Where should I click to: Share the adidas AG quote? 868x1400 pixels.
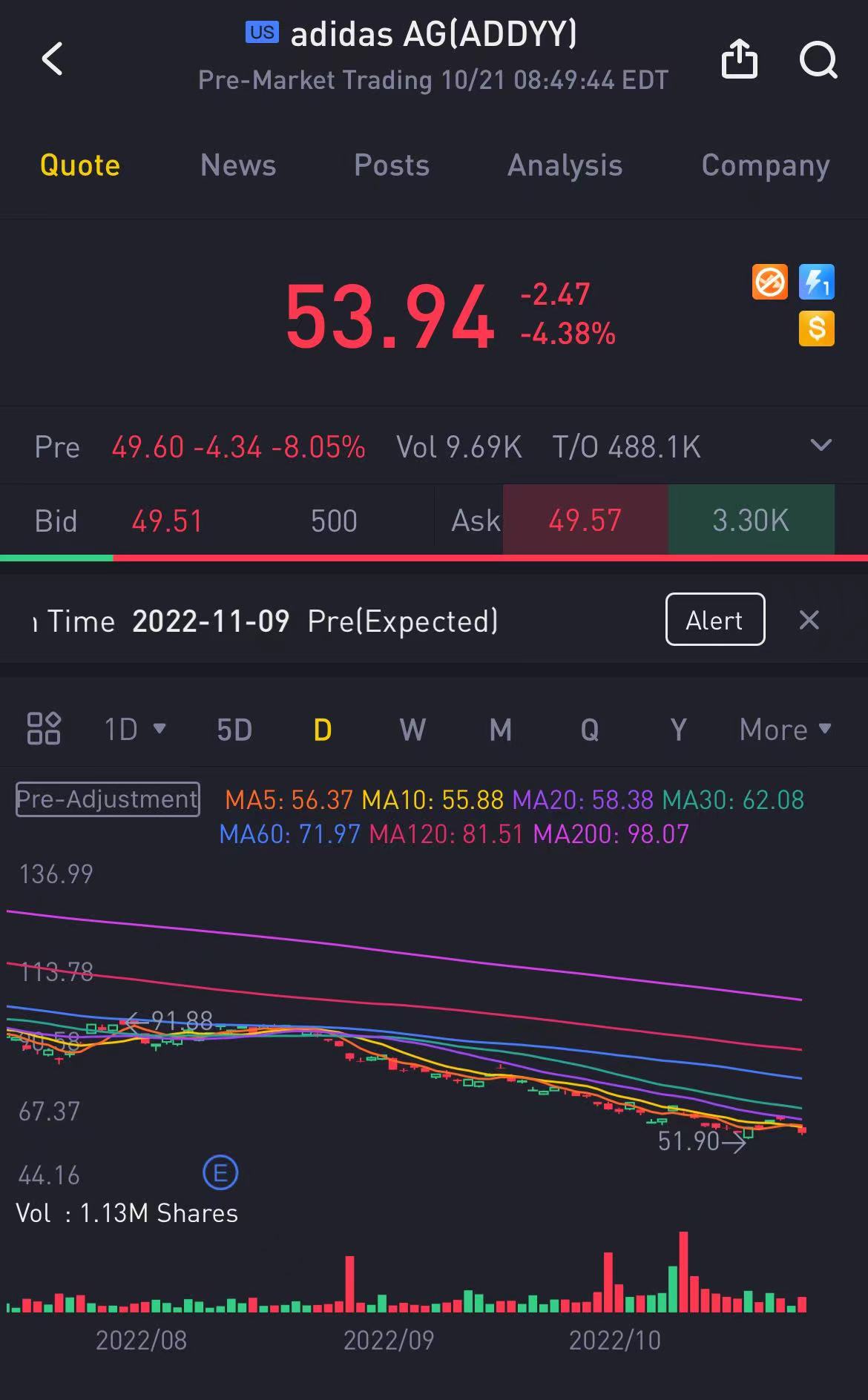(739, 59)
